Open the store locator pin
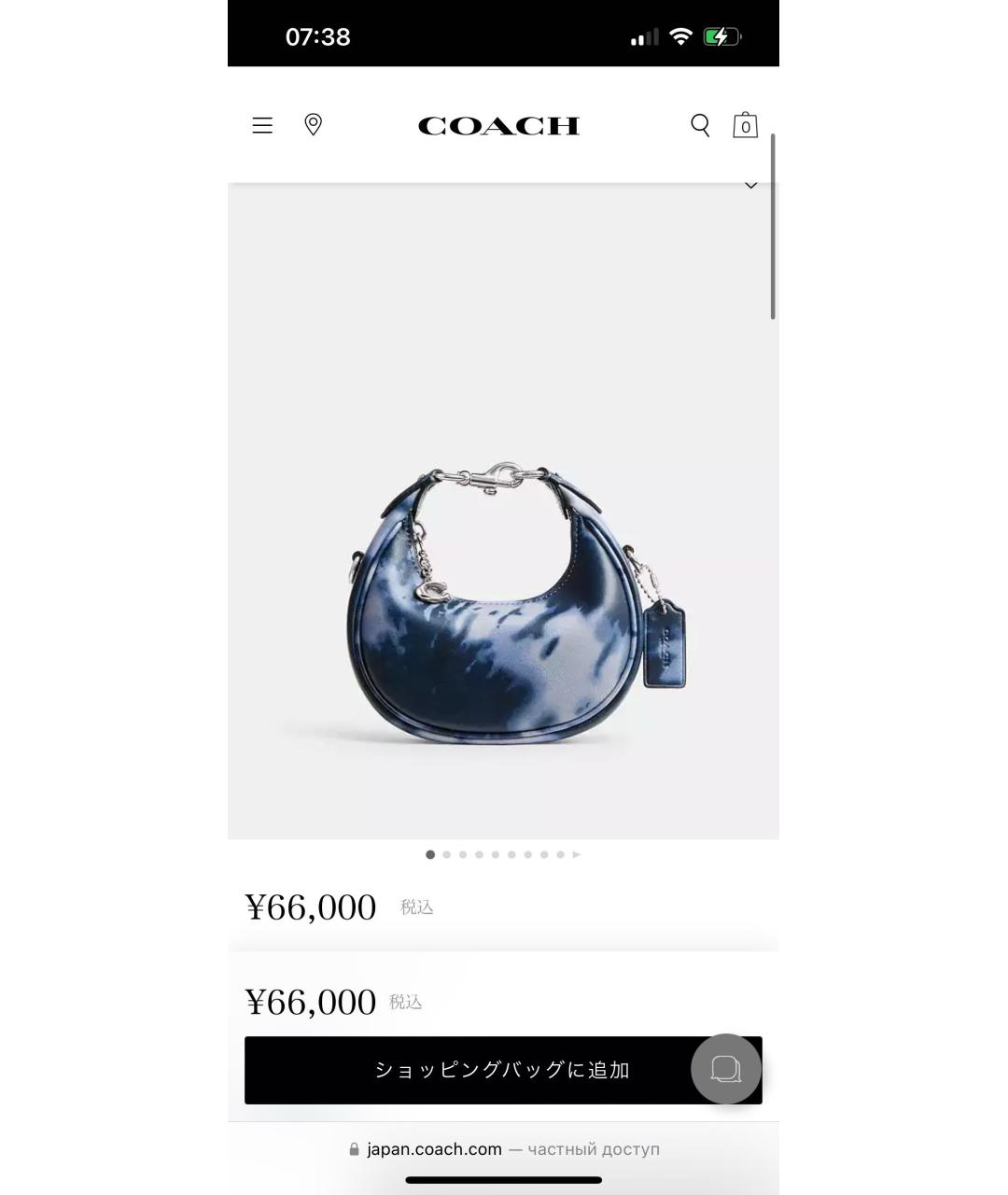The image size is (1008, 1195). click(x=314, y=124)
